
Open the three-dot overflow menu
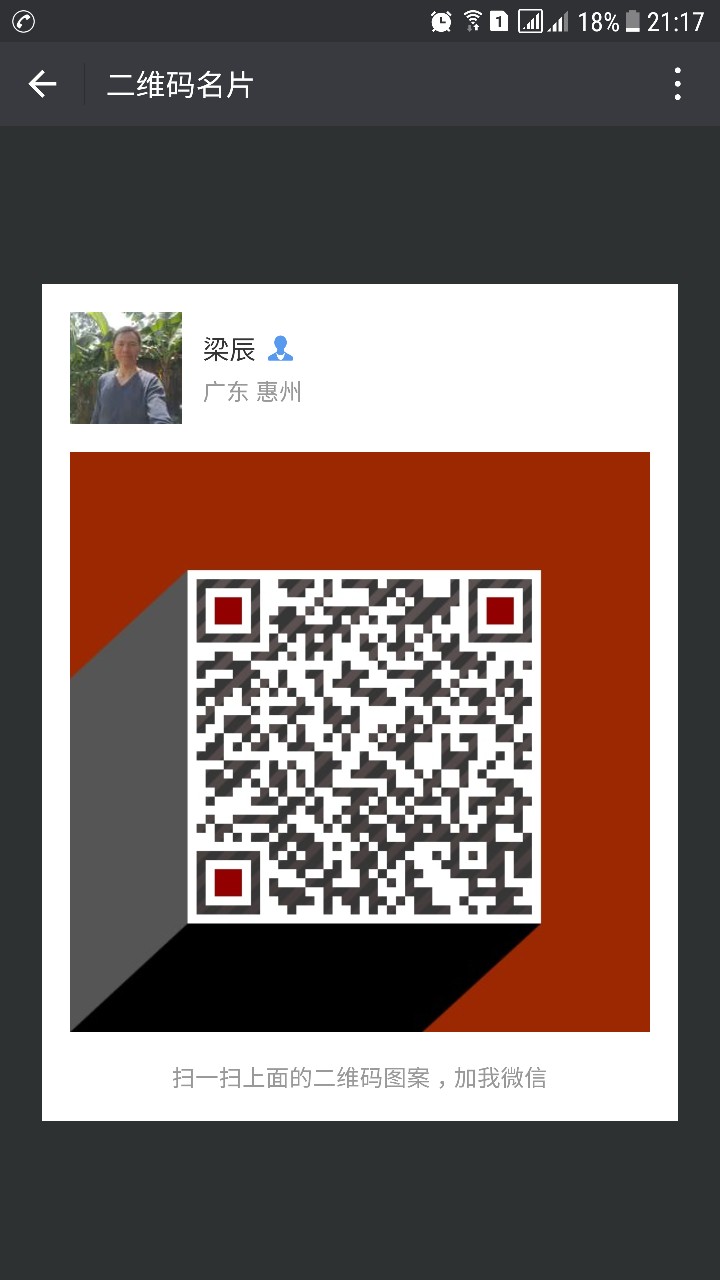(x=677, y=85)
